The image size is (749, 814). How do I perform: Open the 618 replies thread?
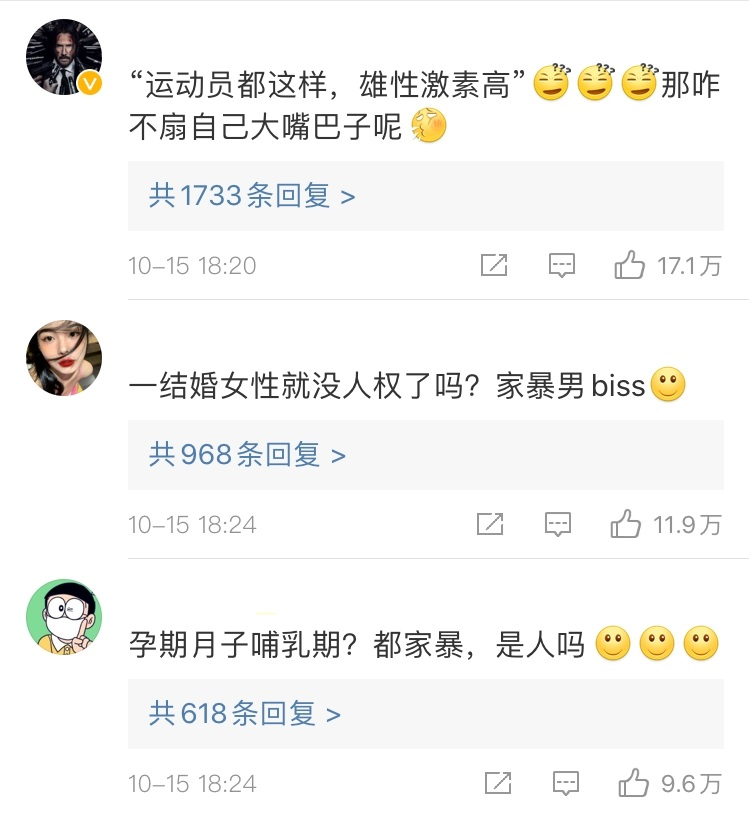245,714
